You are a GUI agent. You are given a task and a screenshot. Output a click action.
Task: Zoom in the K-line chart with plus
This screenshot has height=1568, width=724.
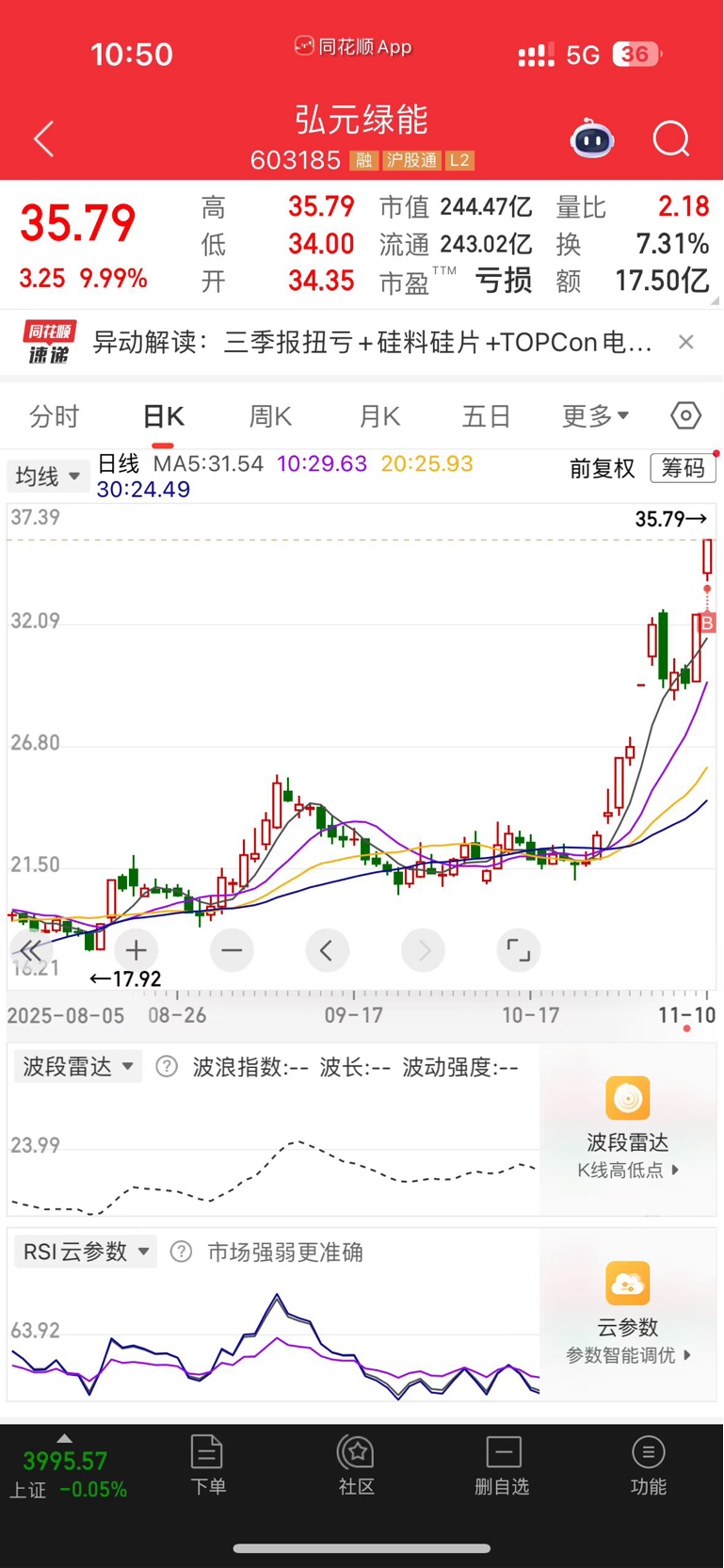(x=137, y=950)
